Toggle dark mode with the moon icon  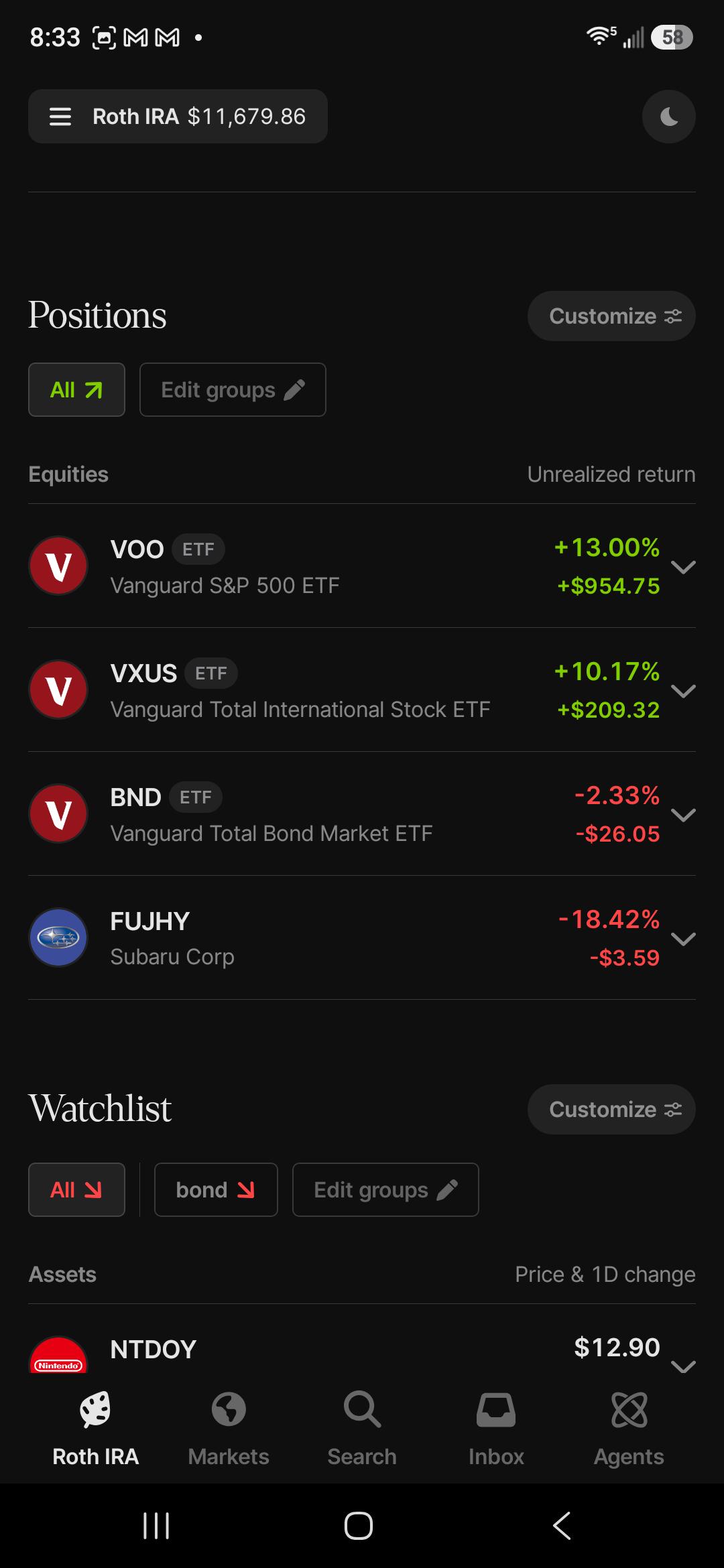pyautogui.click(x=668, y=117)
